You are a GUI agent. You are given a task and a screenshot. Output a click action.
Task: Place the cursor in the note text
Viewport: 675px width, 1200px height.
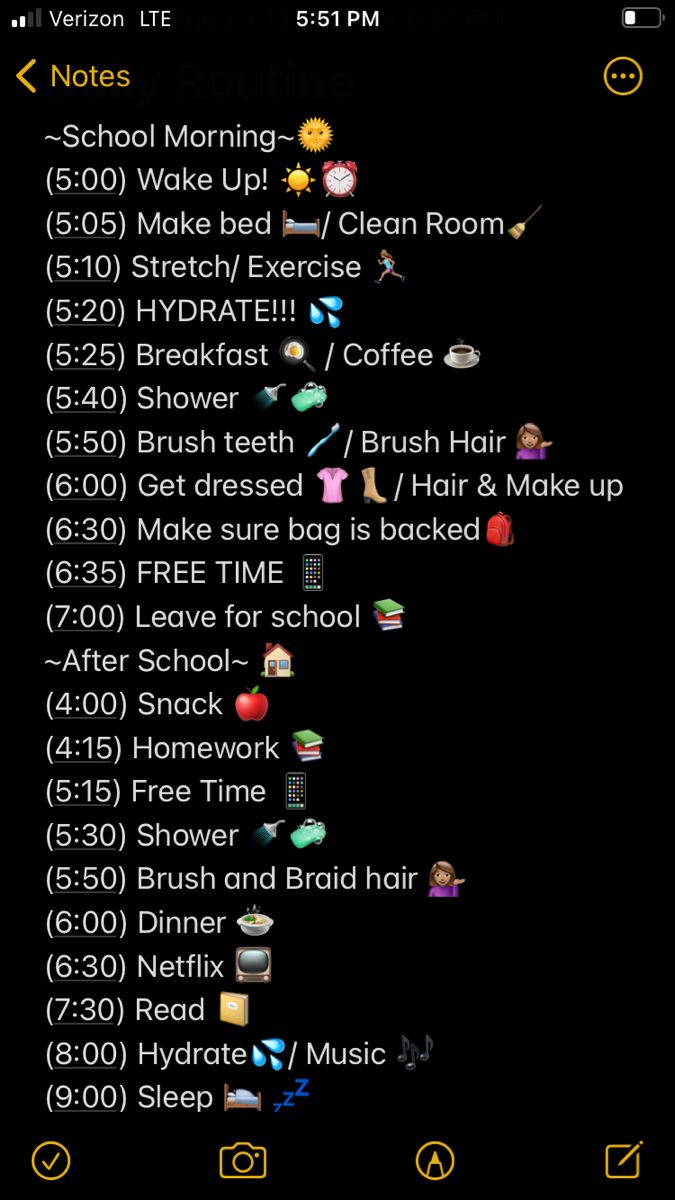[x=337, y=616]
